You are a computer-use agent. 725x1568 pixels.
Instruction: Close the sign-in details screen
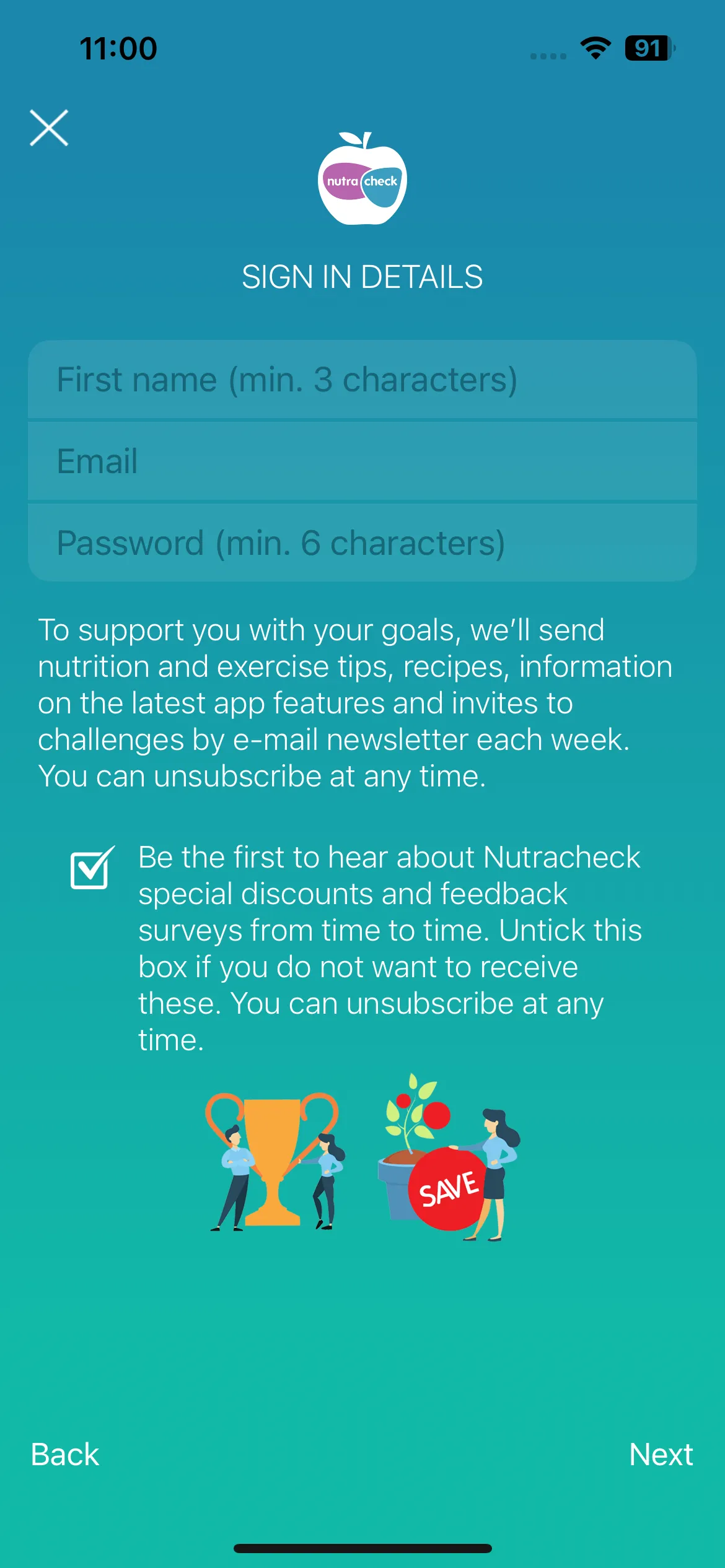pyautogui.click(x=49, y=128)
